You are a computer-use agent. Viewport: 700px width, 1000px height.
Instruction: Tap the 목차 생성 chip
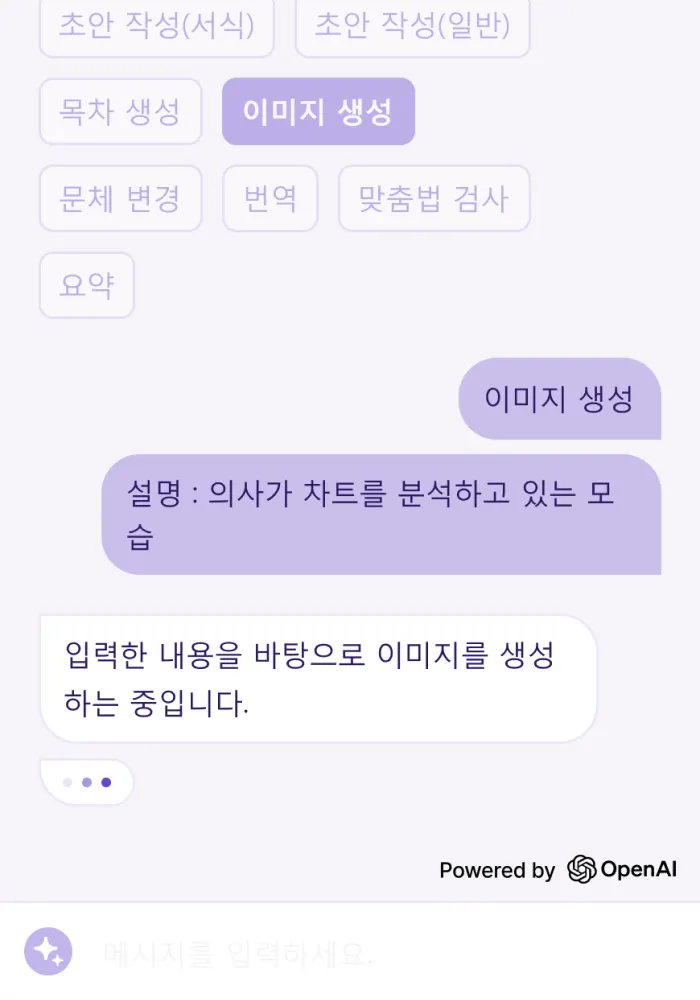pos(120,111)
